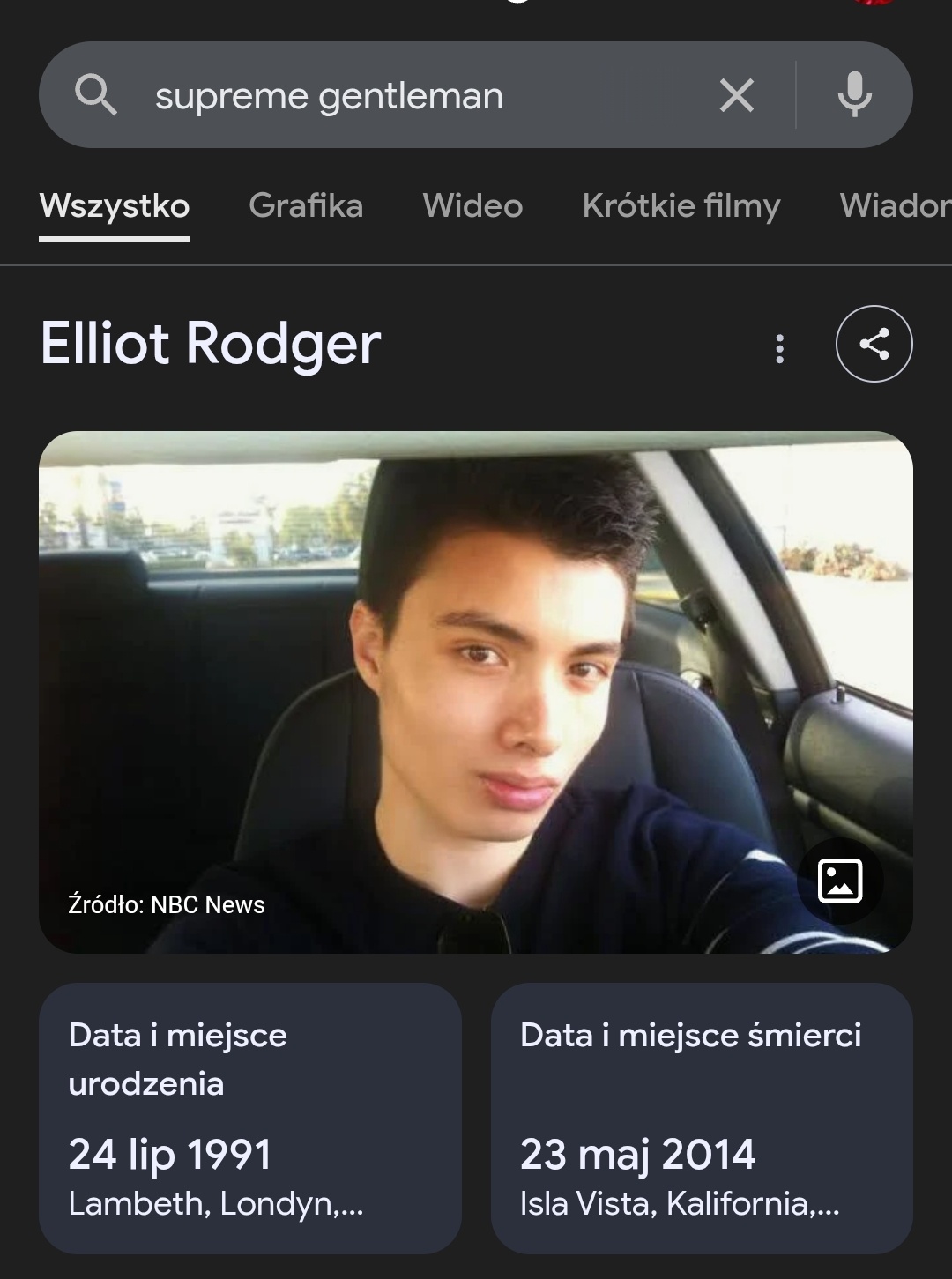
Task: Switch to the Grafika tab
Action: [306, 206]
